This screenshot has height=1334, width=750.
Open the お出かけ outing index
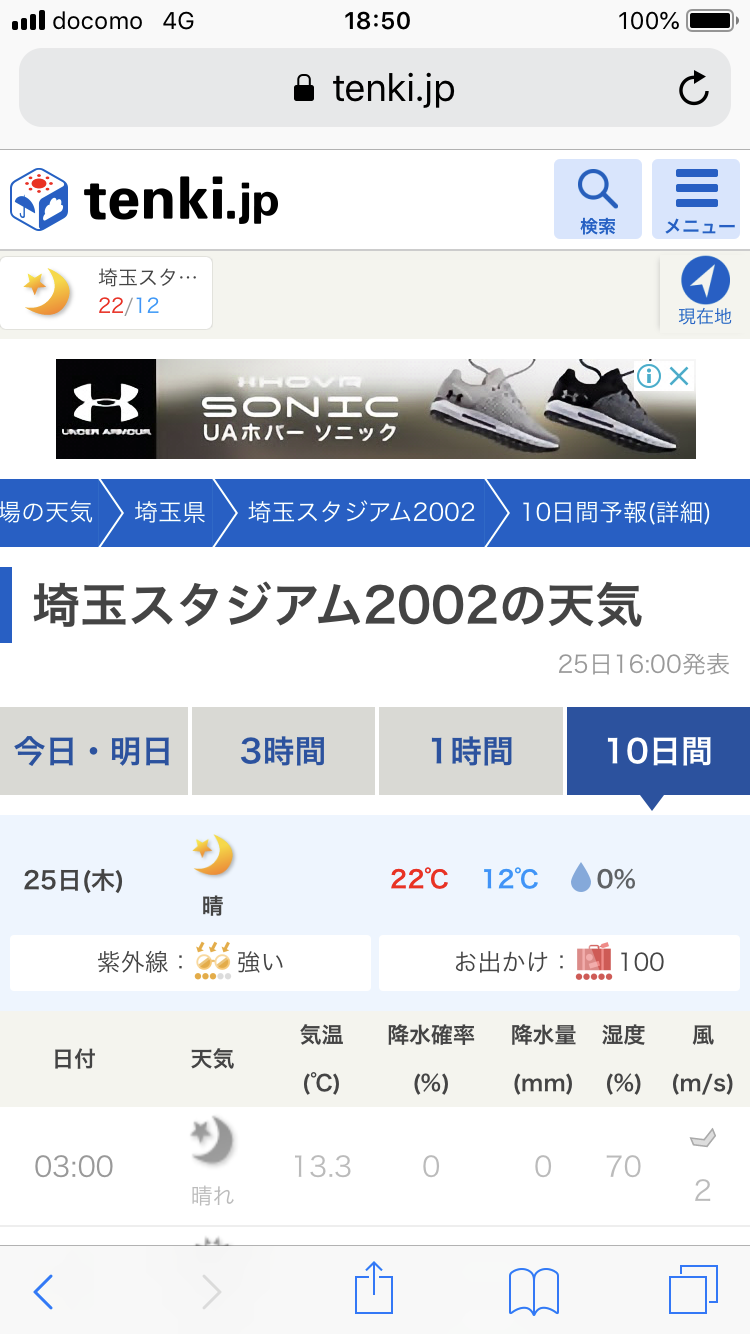pyautogui.click(x=559, y=962)
